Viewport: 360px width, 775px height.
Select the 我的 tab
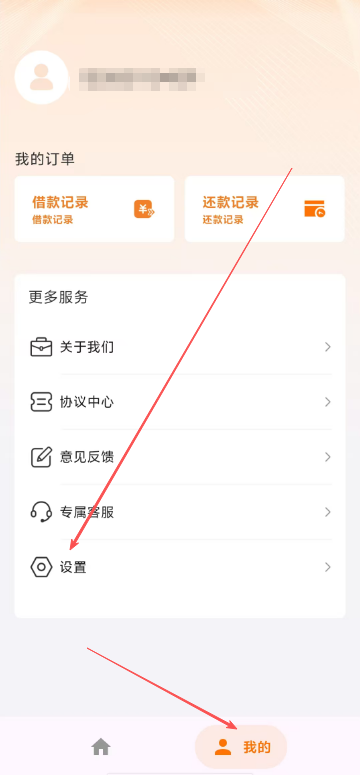[241, 746]
